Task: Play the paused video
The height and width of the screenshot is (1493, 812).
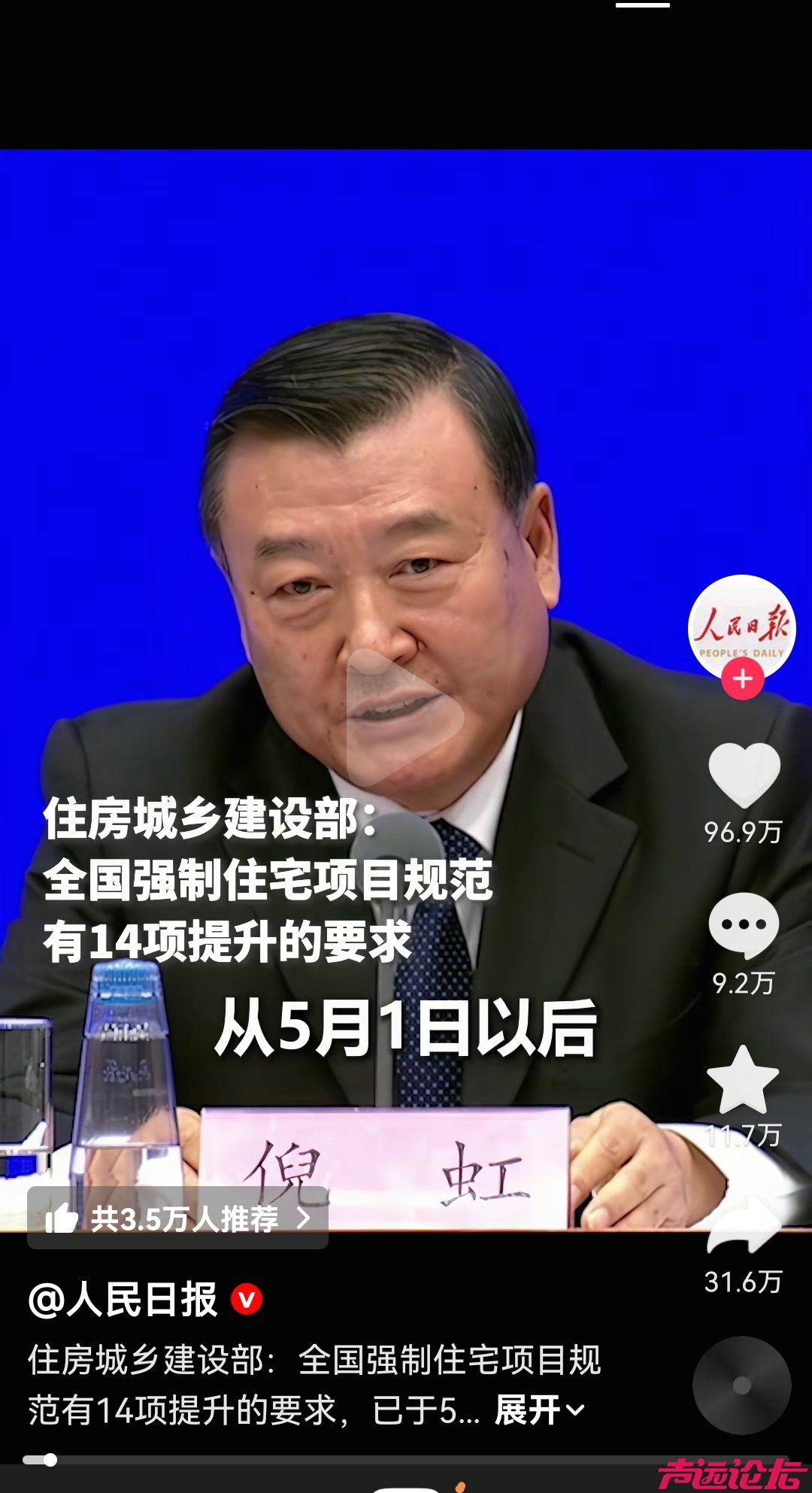Action: point(404,715)
